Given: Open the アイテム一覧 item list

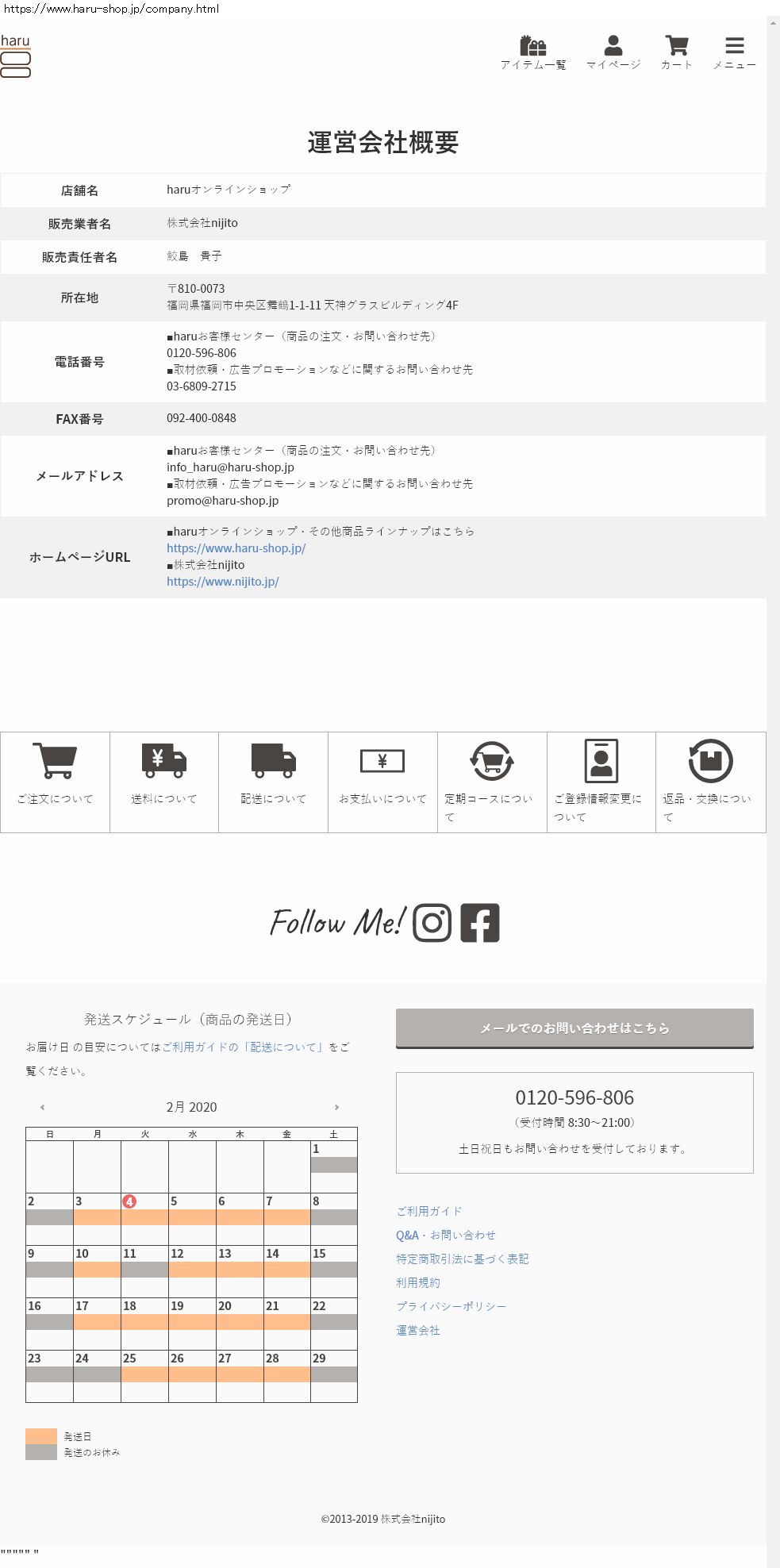Looking at the screenshot, I should [x=533, y=53].
